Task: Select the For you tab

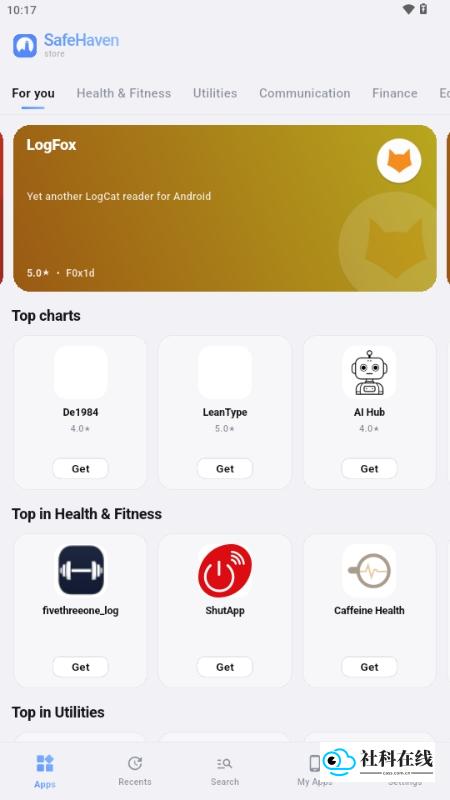Action: click(33, 93)
